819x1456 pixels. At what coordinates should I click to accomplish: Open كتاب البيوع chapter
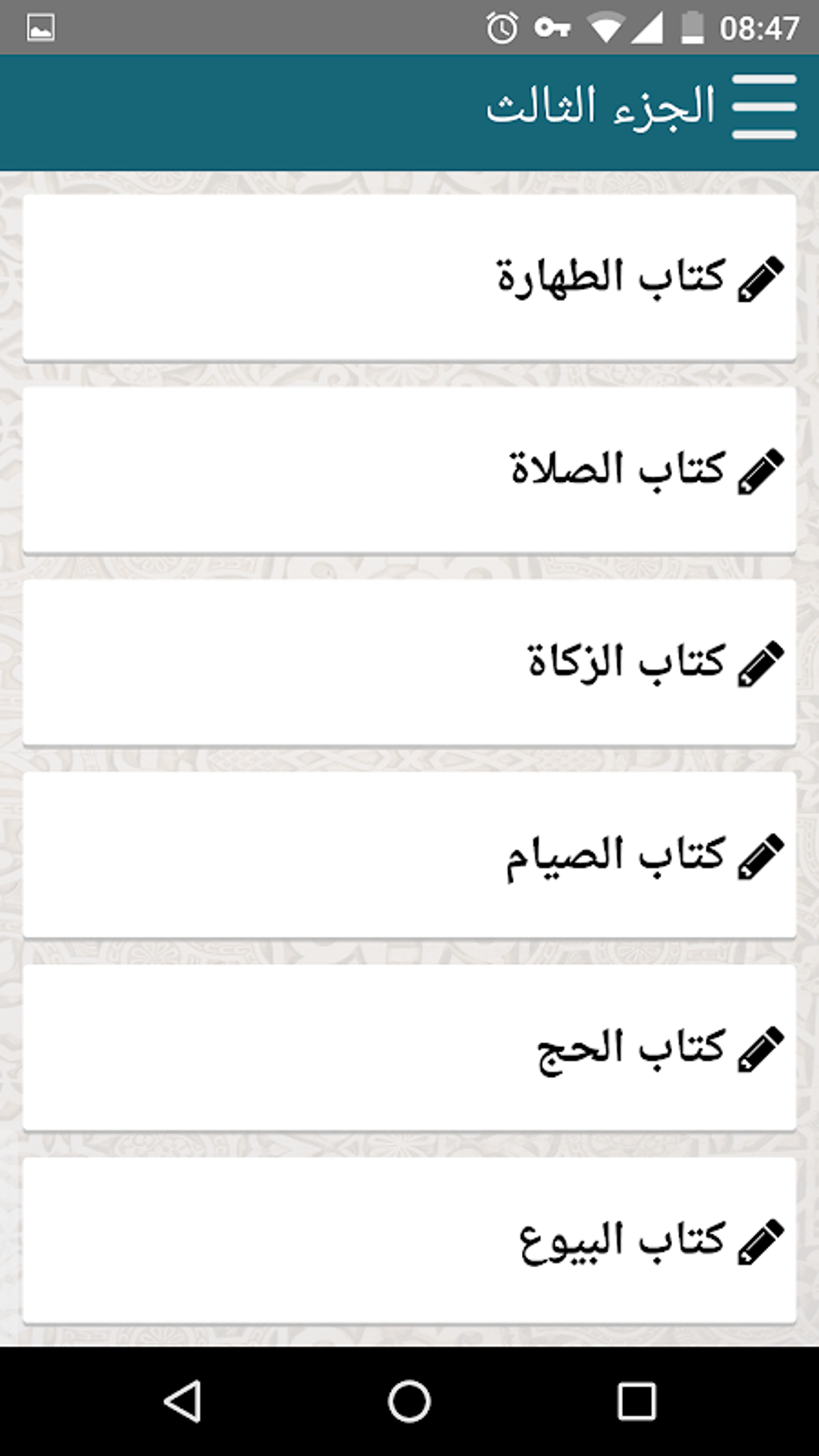pos(409,1242)
